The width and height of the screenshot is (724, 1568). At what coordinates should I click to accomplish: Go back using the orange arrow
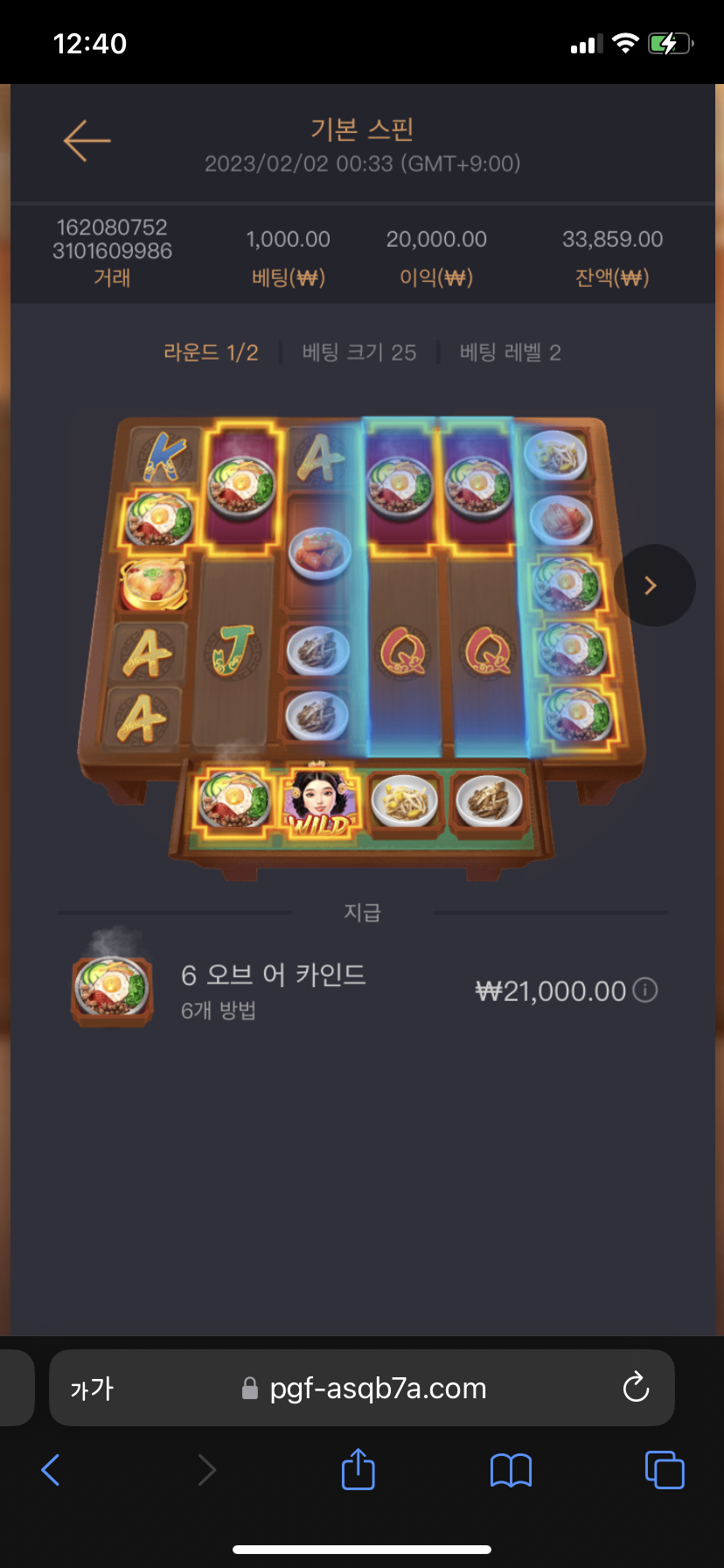point(87,141)
